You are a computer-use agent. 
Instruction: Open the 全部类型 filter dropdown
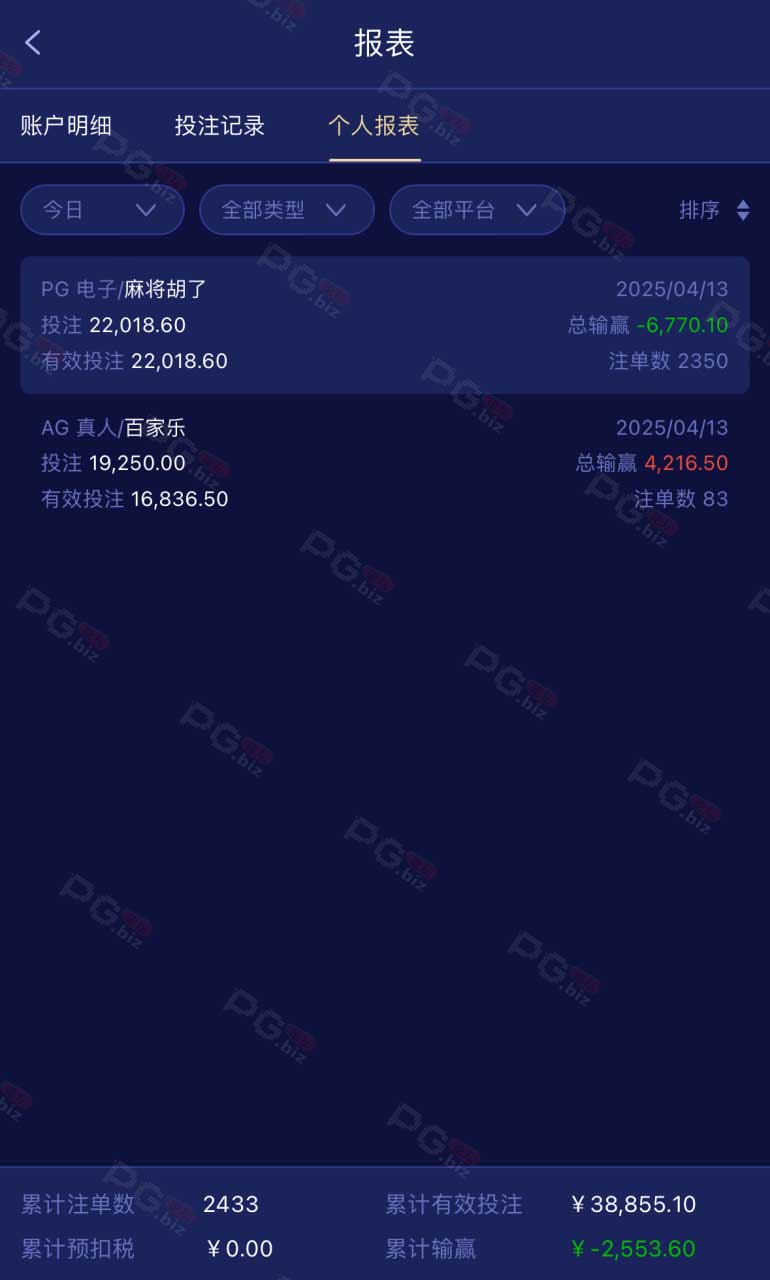pos(287,210)
